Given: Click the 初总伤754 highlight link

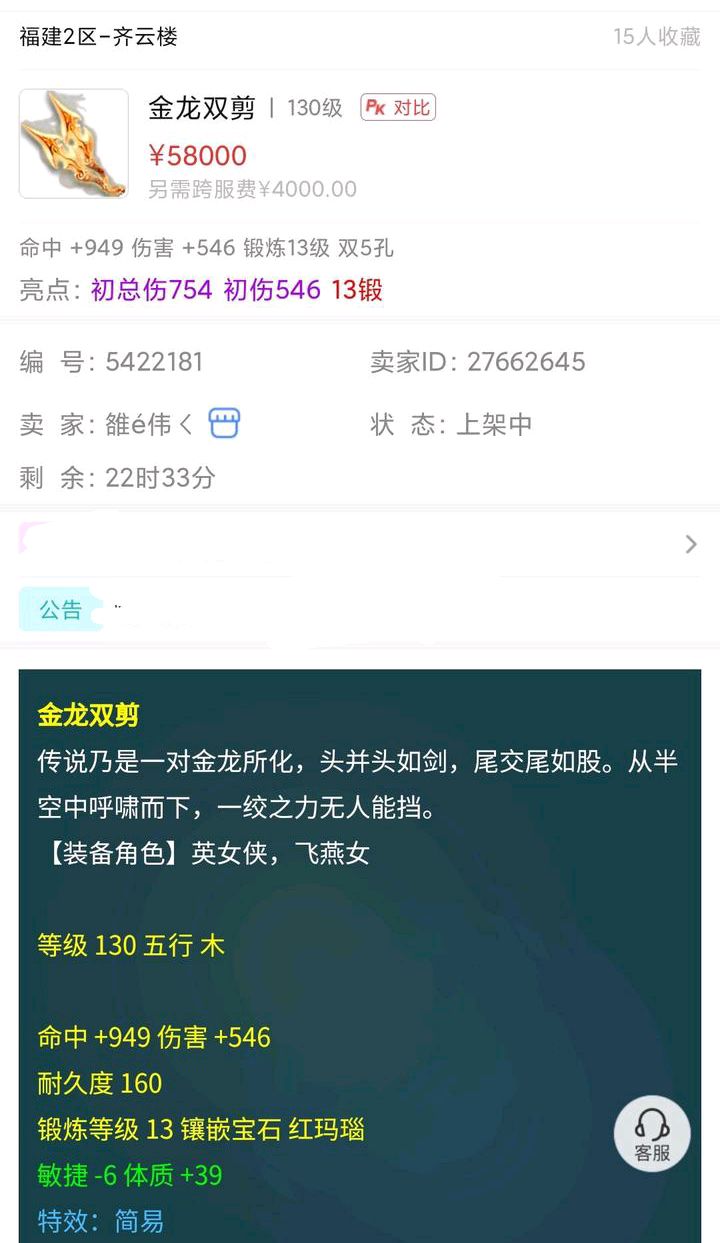Looking at the screenshot, I should pyautogui.click(x=149, y=292).
